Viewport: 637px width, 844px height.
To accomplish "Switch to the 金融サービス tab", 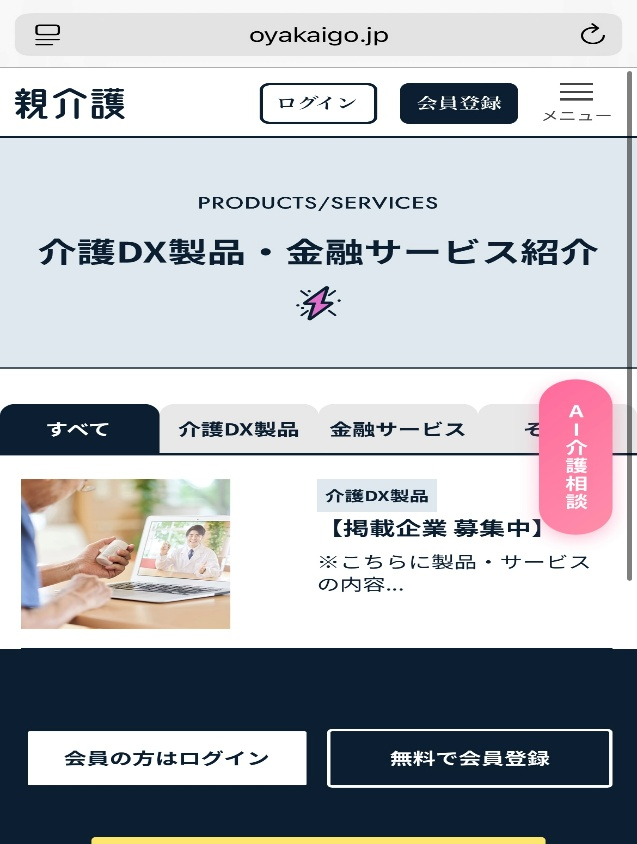I will click(397, 429).
